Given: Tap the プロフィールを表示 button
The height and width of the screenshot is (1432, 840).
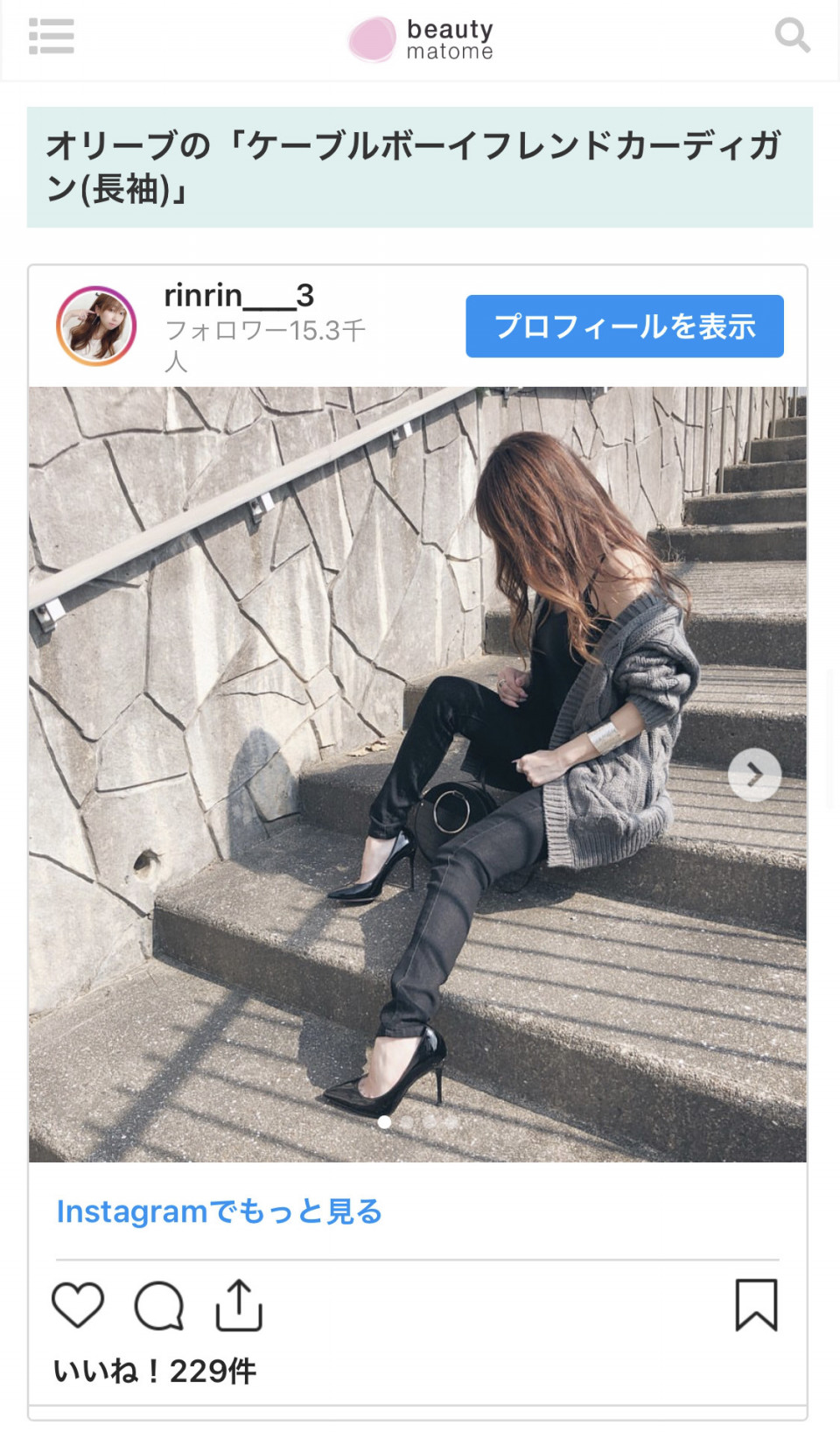Looking at the screenshot, I should coord(624,326).
